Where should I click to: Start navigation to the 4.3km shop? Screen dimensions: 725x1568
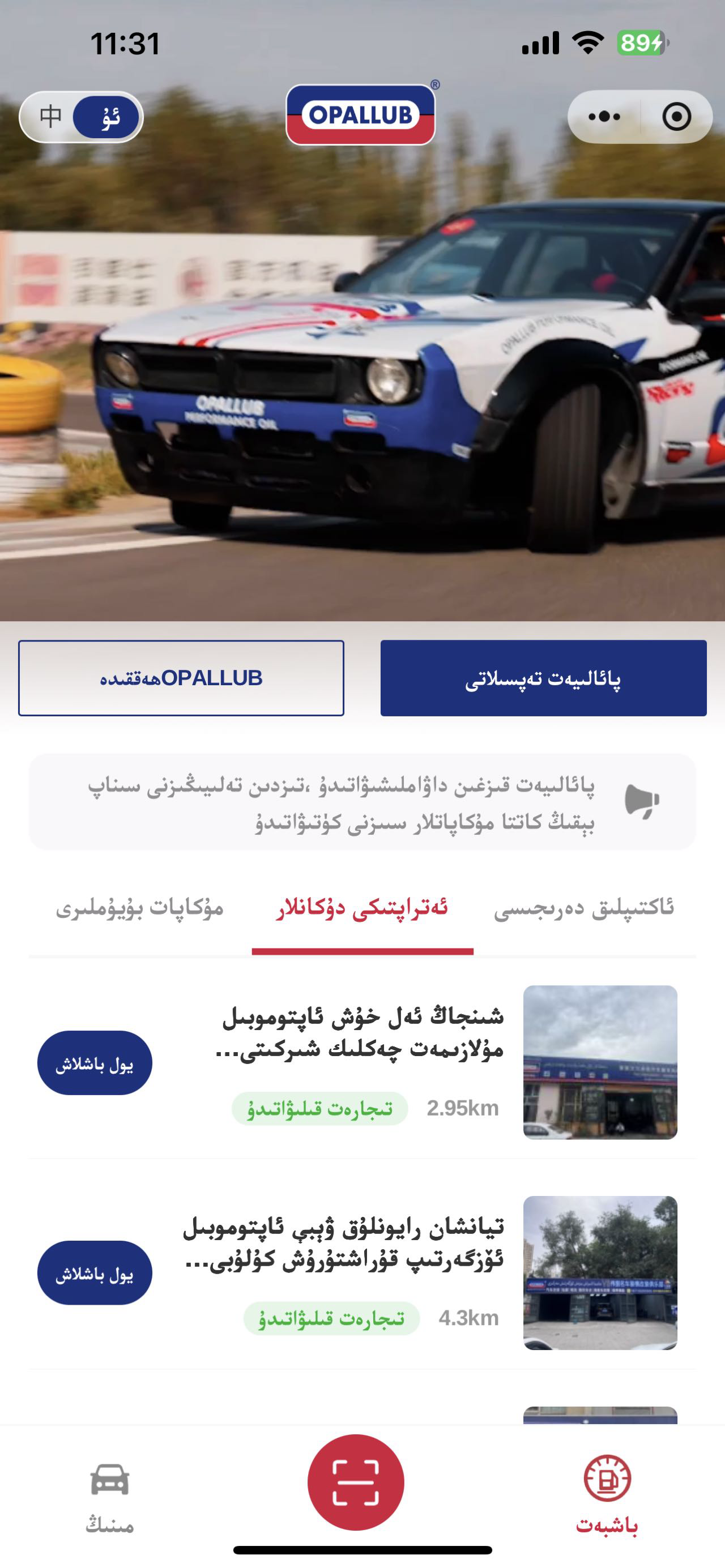[x=95, y=1273]
